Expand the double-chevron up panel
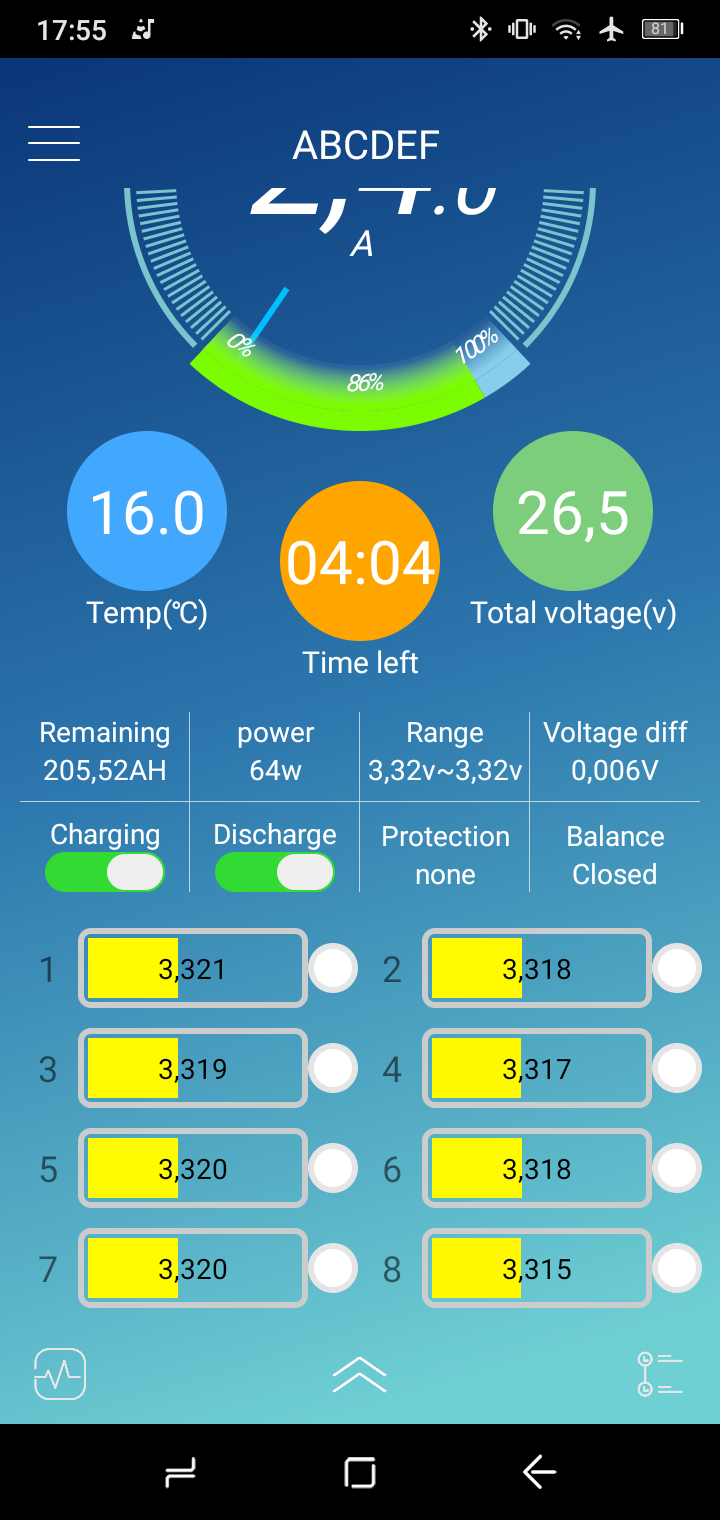 360,1375
